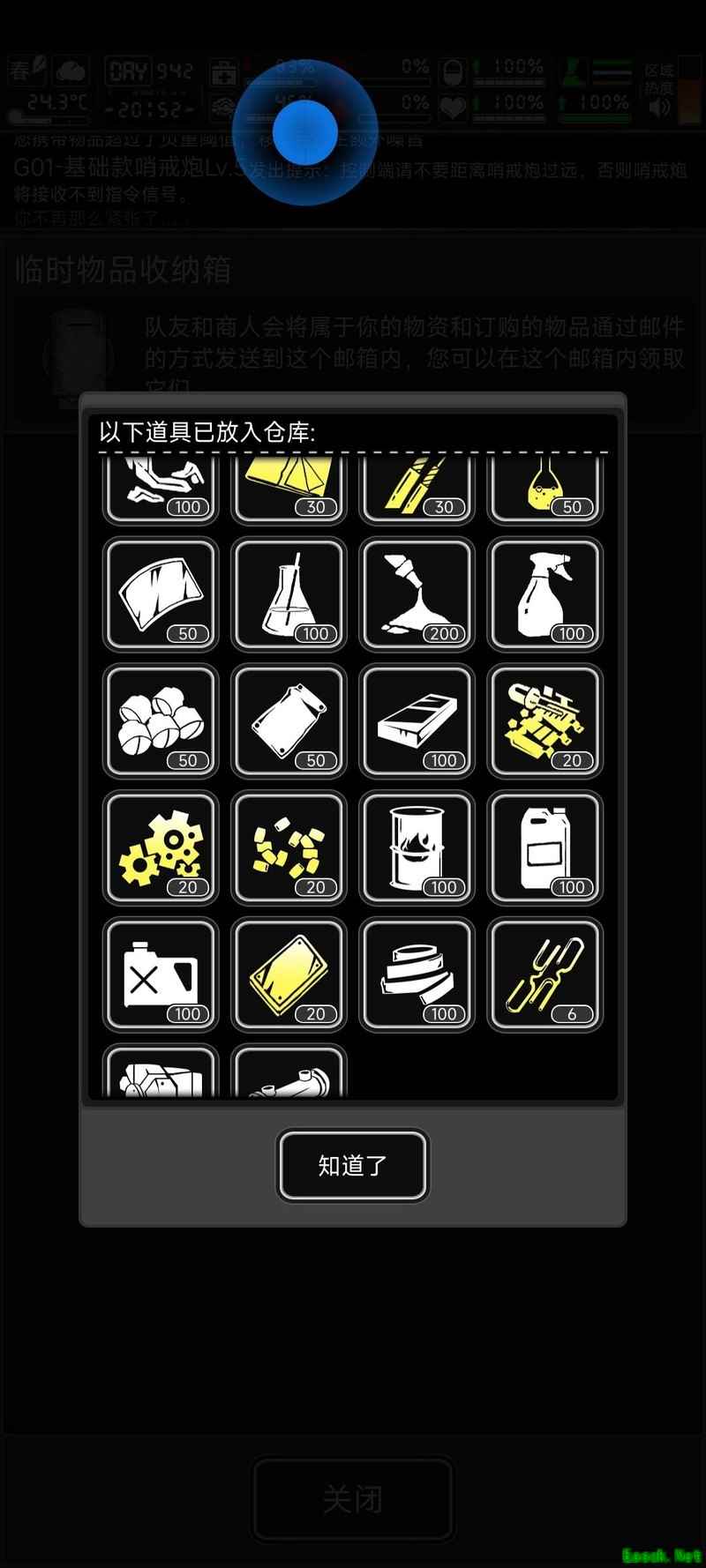Image resolution: width=706 pixels, height=1568 pixels.
Task: Select the round nuts item with 50
Action: click(x=161, y=721)
